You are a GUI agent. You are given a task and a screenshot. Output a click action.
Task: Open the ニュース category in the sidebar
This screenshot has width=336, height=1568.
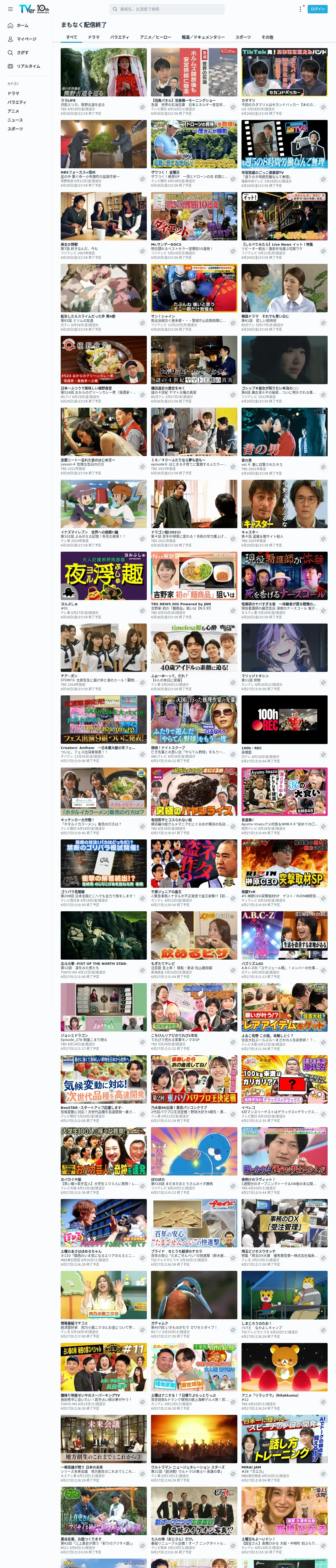(15, 120)
